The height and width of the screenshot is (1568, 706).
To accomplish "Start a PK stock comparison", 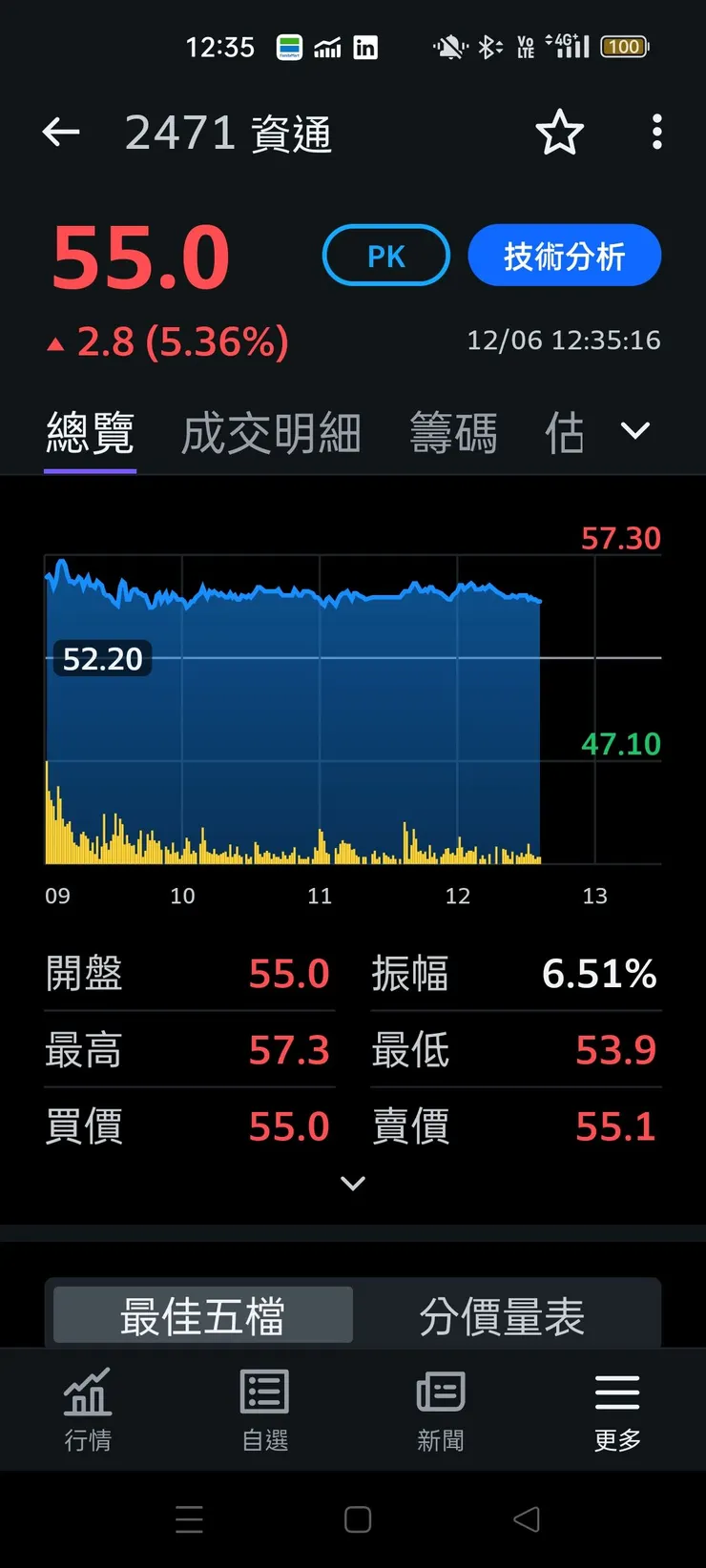I will click(385, 255).
